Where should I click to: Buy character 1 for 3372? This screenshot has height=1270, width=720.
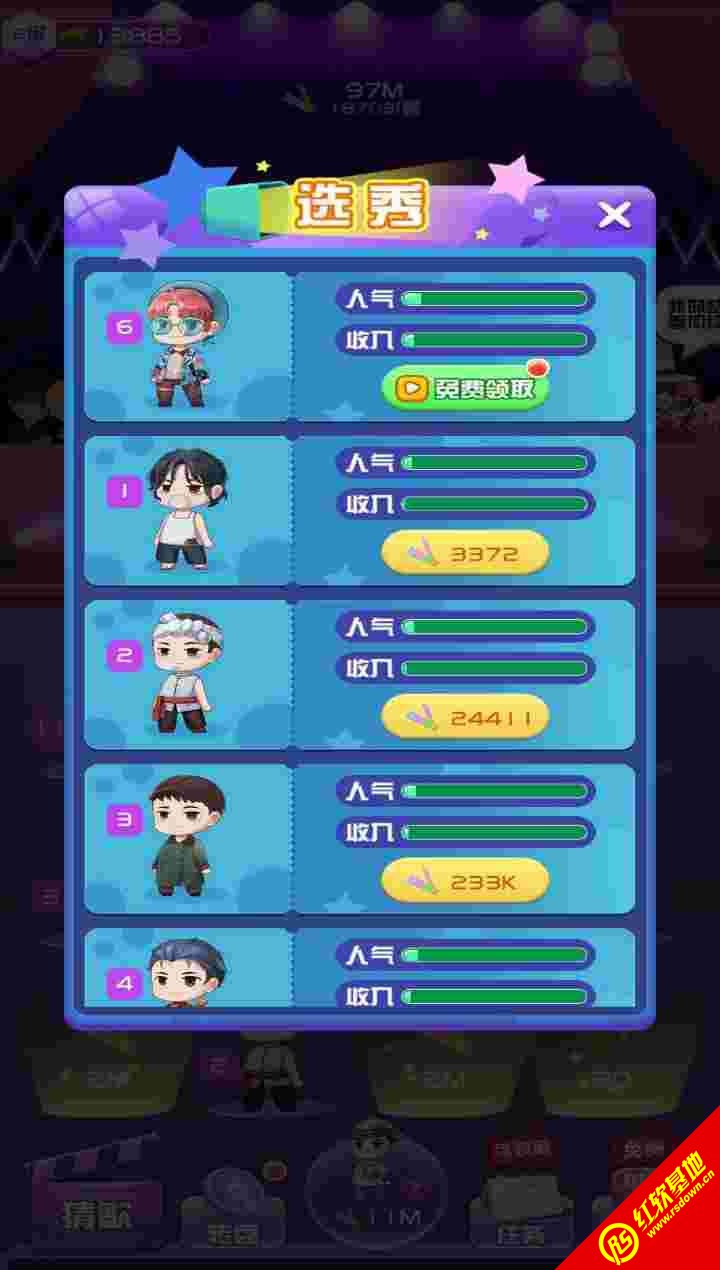coord(465,553)
